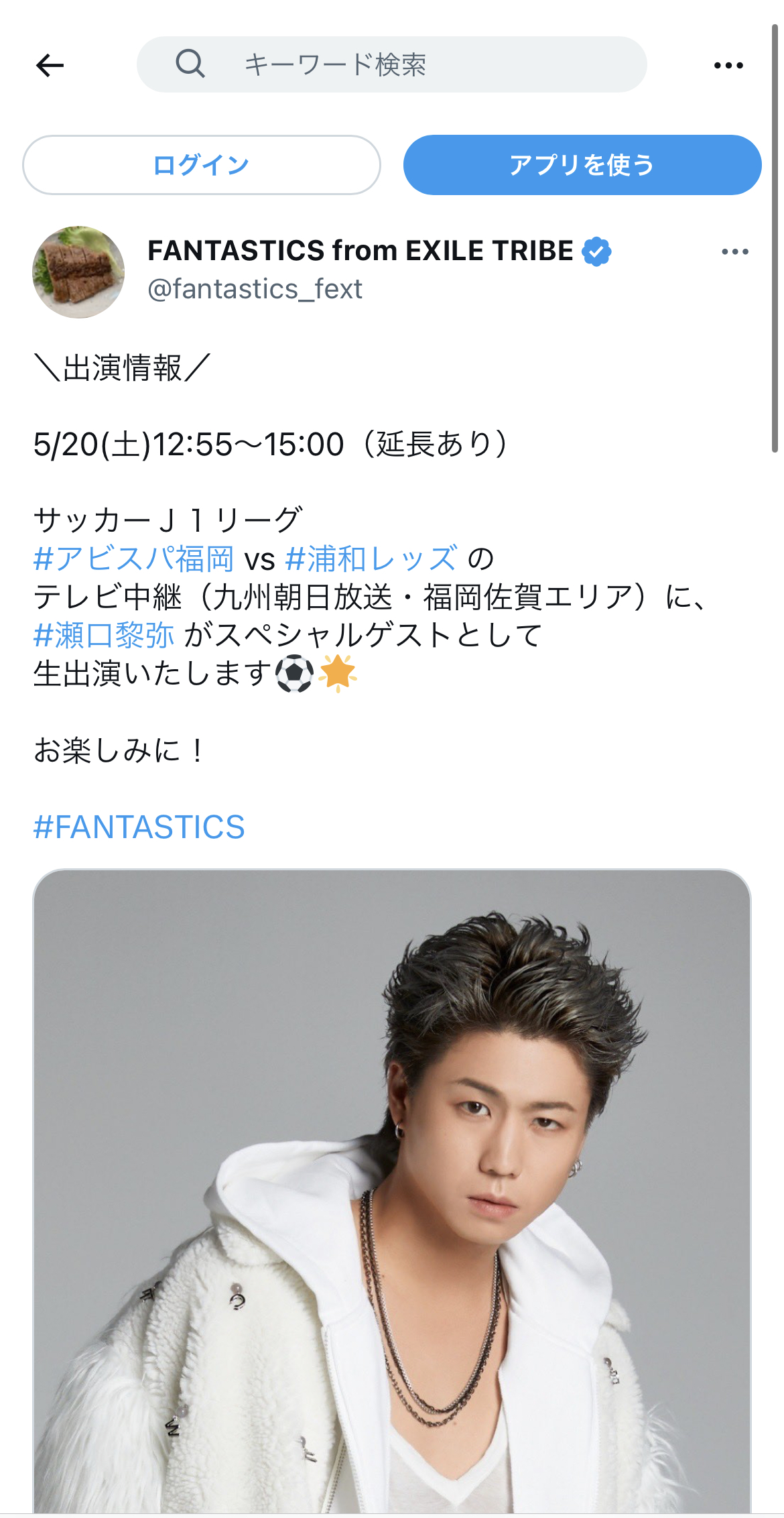Open hashtag #アビスパ福岡
The image size is (784, 1518).
pos(133,559)
